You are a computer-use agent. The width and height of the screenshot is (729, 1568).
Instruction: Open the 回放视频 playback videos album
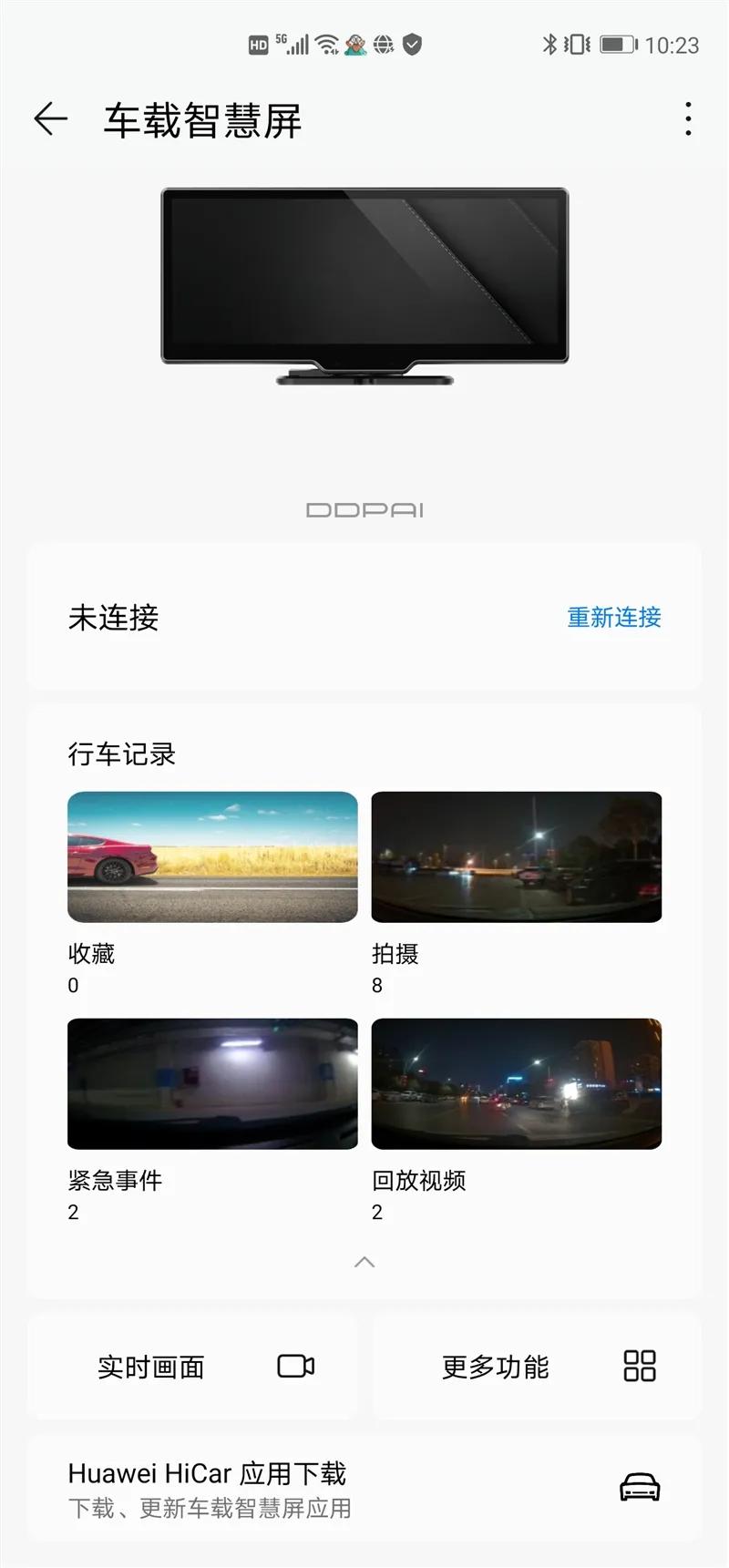click(x=516, y=1083)
